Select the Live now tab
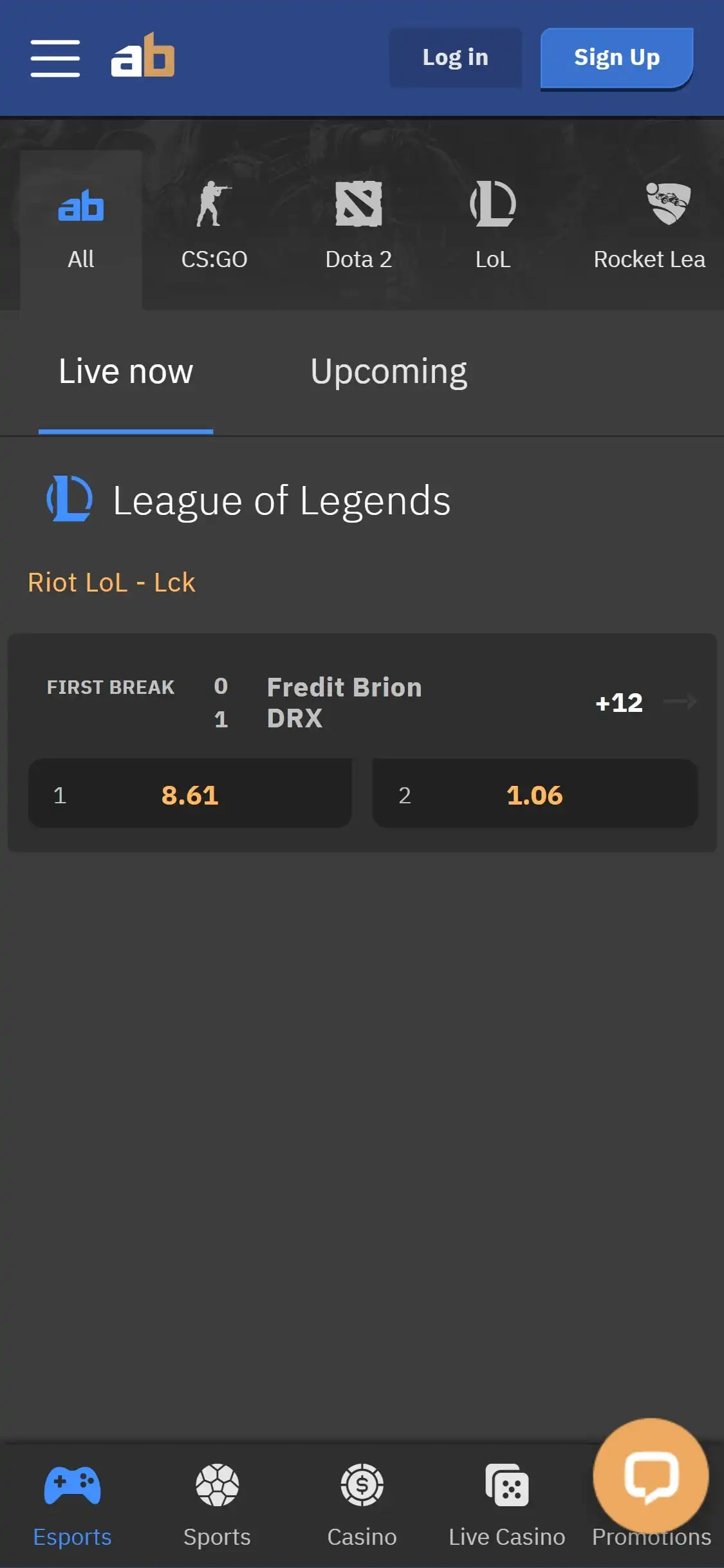Viewport: 724px width, 1568px height. click(x=126, y=371)
